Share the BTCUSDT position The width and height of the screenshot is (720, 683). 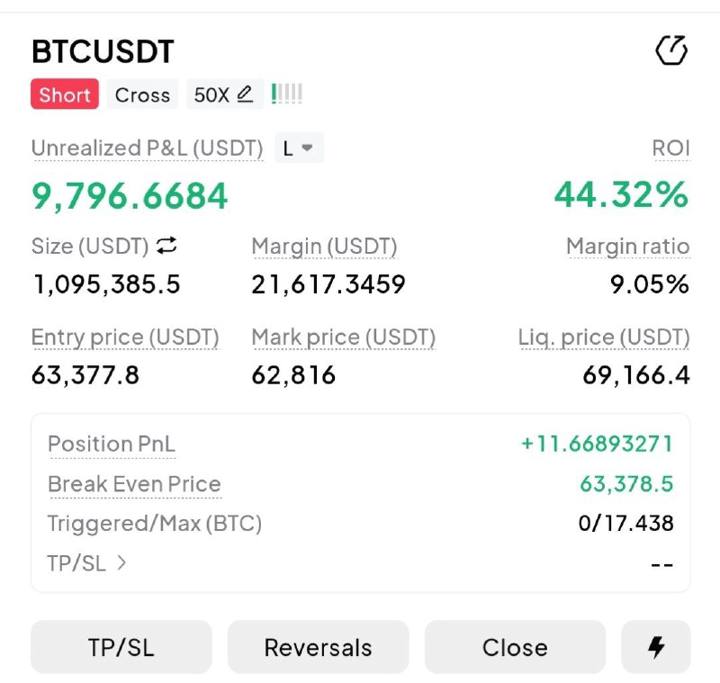[671, 50]
